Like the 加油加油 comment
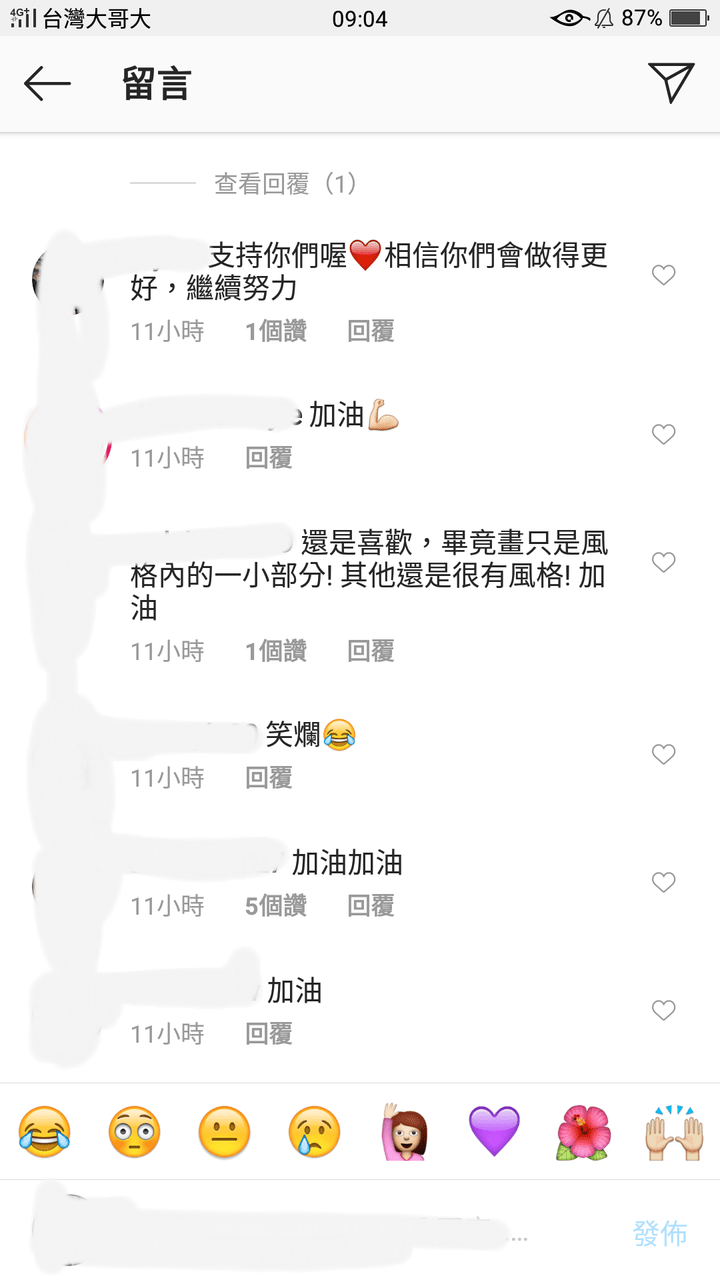The height and width of the screenshot is (1280, 720). 664,882
